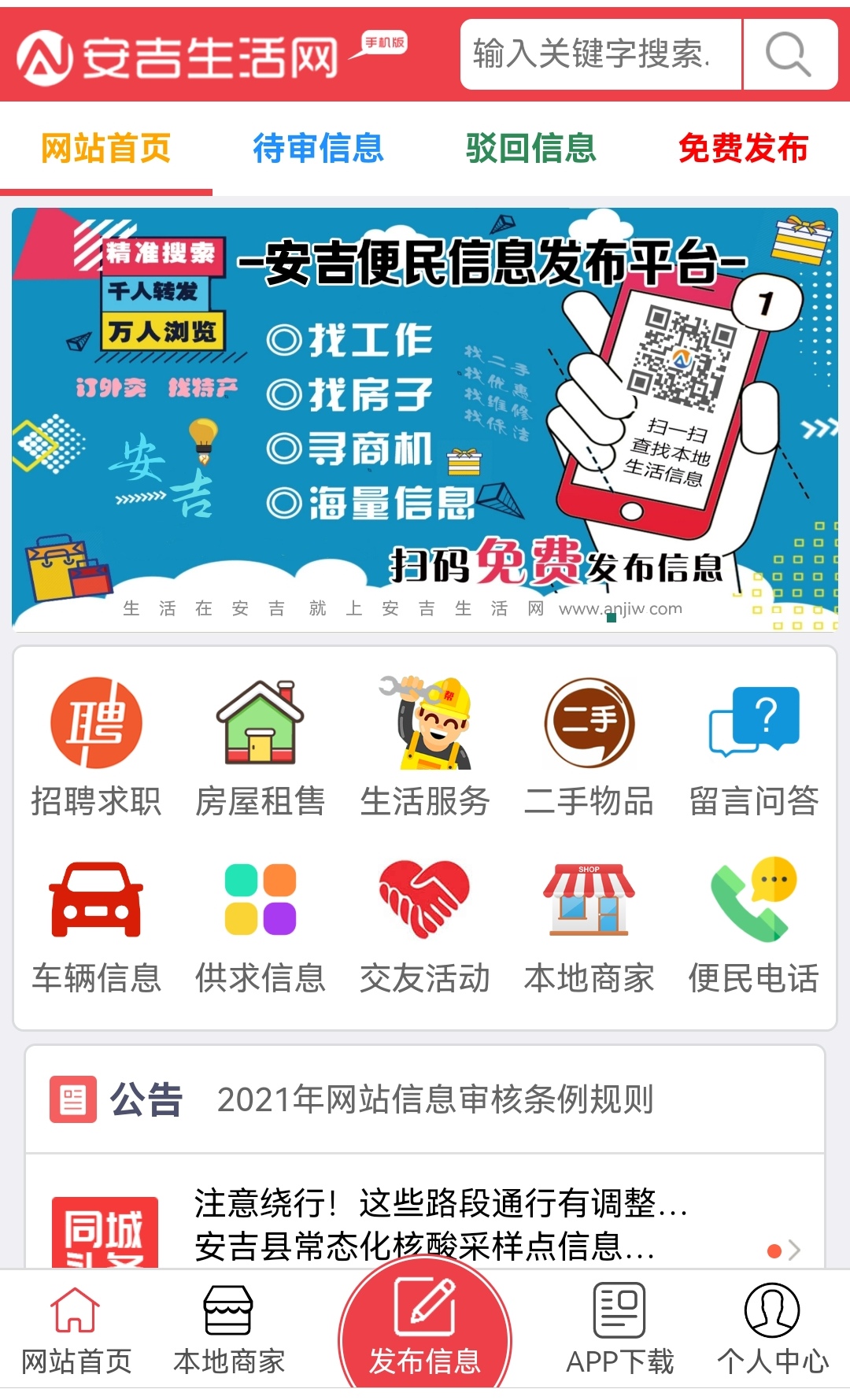Open 招聘求职 category

[96, 747]
